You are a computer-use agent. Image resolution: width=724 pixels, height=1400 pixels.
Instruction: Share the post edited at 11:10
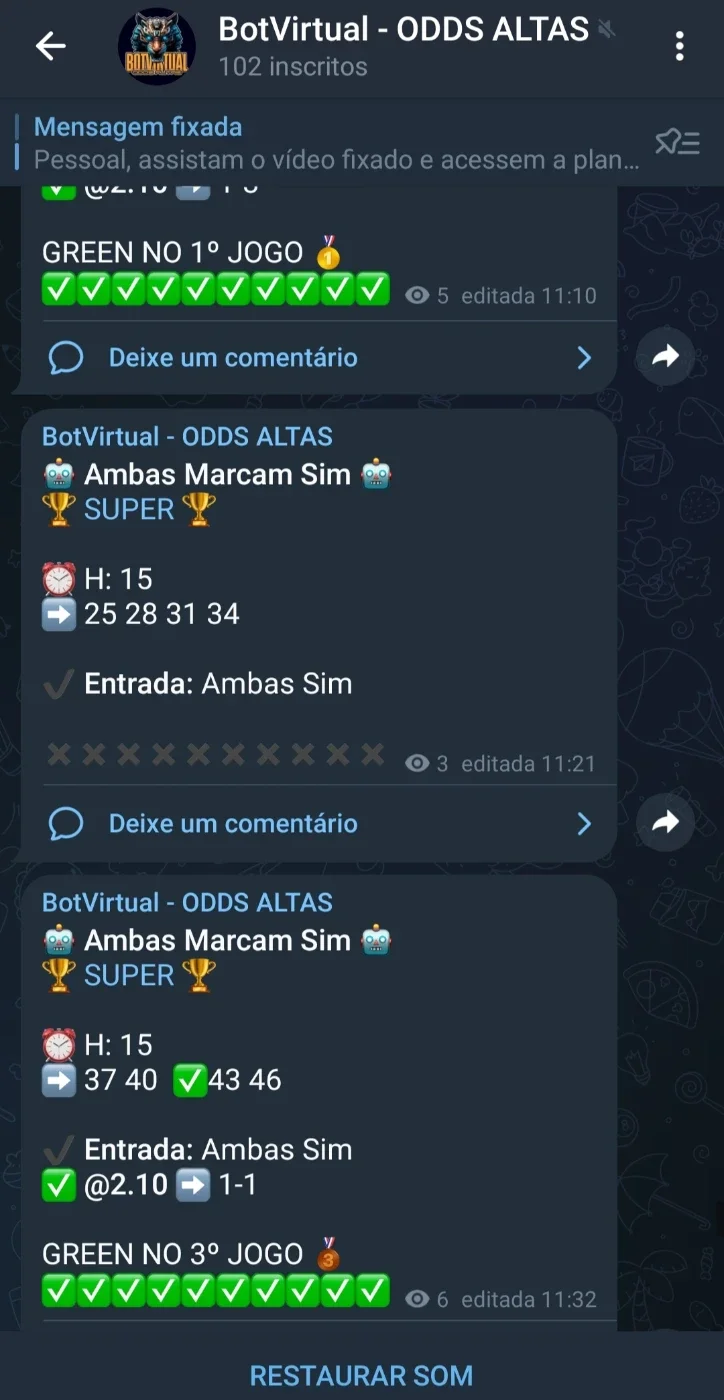point(665,356)
